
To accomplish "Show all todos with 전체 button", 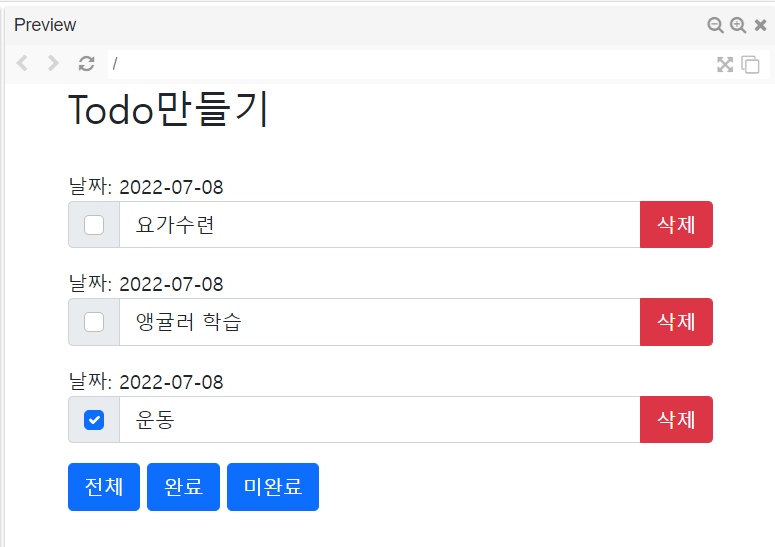I will click(x=104, y=487).
